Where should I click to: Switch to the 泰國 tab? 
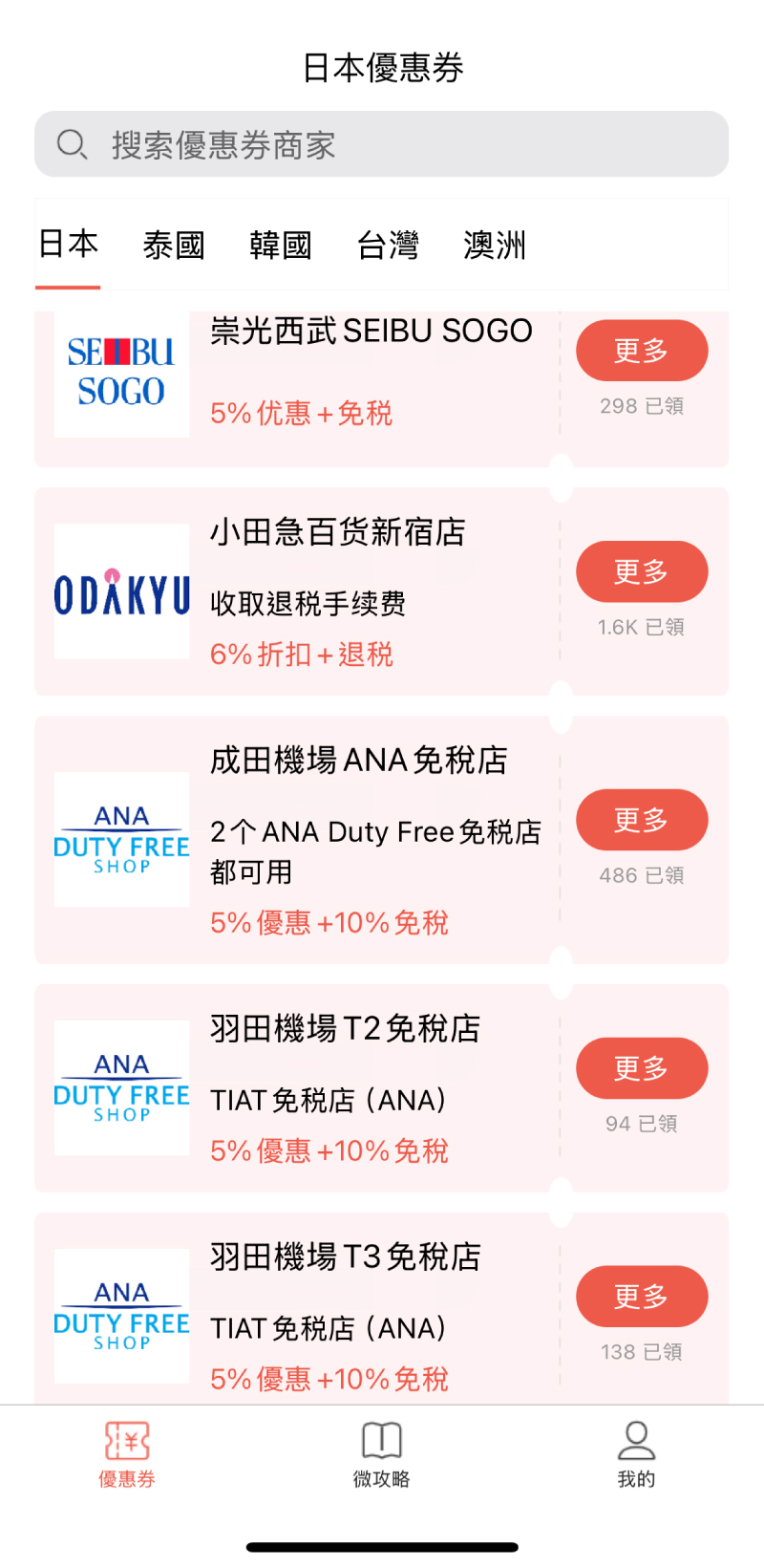pyautogui.click(x=174, y=246)
